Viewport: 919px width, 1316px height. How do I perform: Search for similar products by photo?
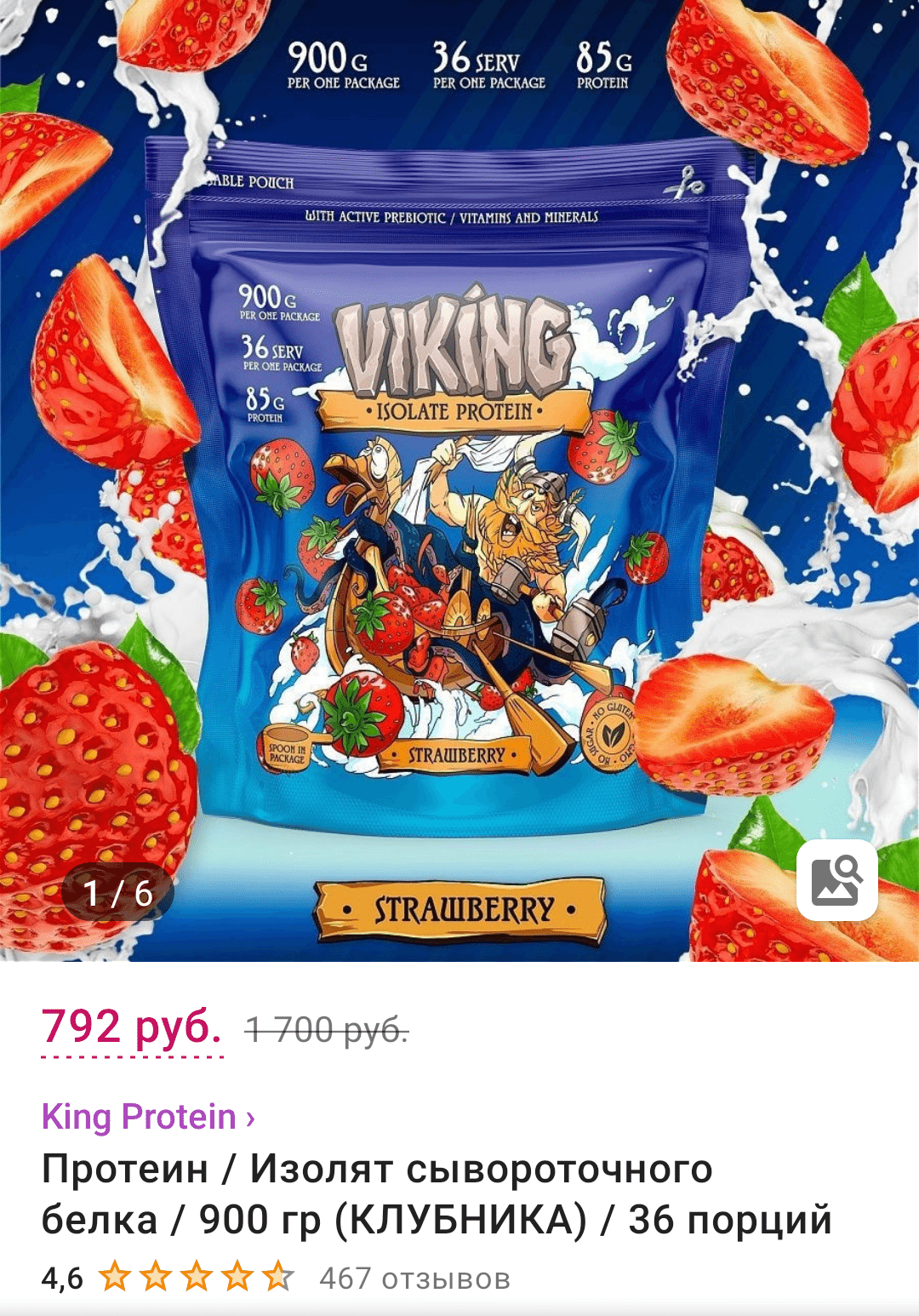(836, 880)
